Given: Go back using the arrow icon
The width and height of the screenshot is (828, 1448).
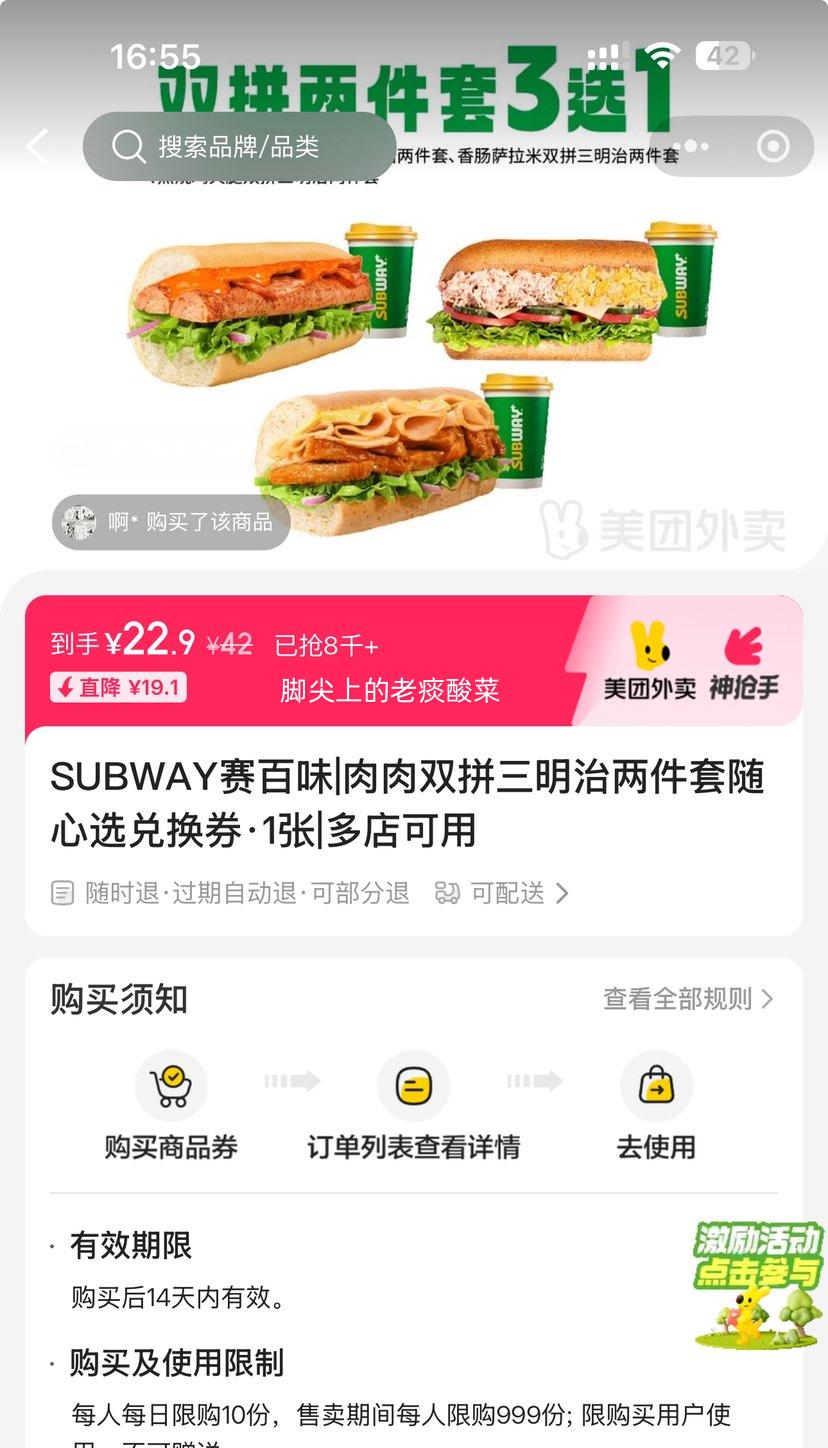Looking at the screenshot, I should pyautogui.click(x=37, y=147).
